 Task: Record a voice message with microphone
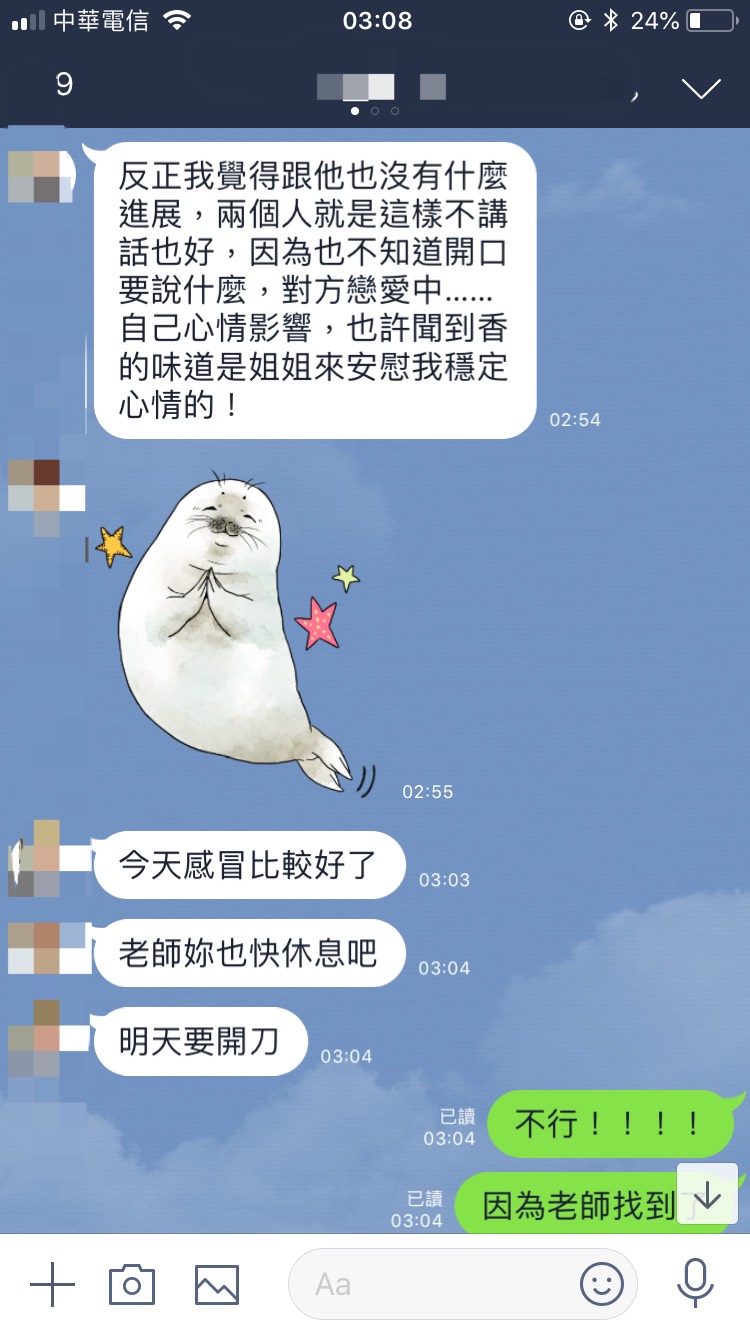tap(694, 1283)
